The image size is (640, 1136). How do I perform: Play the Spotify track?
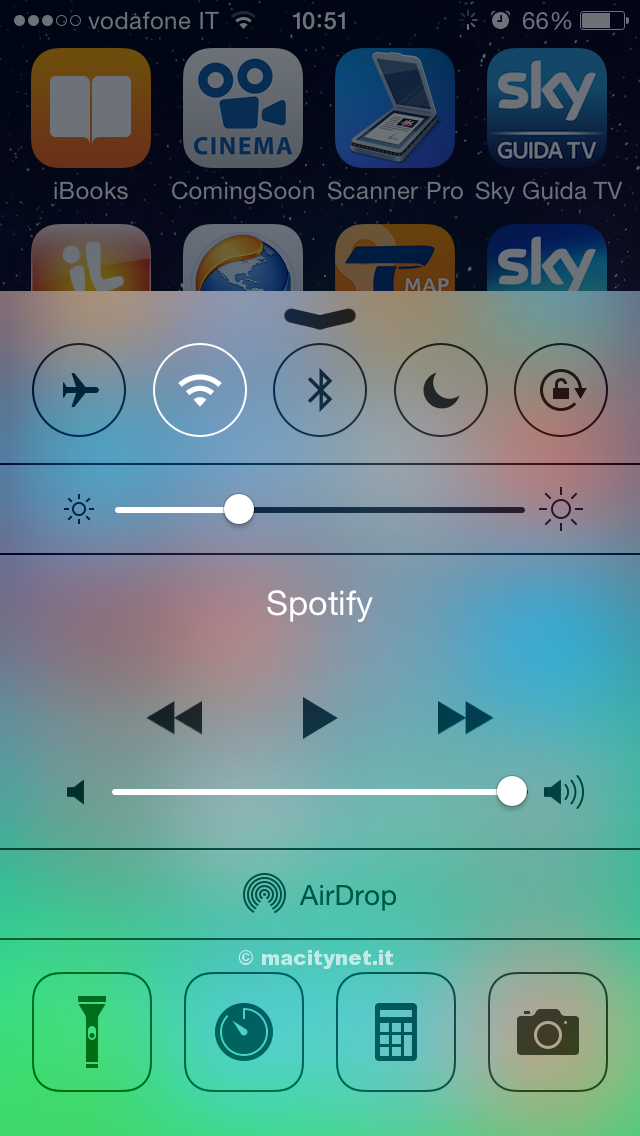tap(319, 718)
